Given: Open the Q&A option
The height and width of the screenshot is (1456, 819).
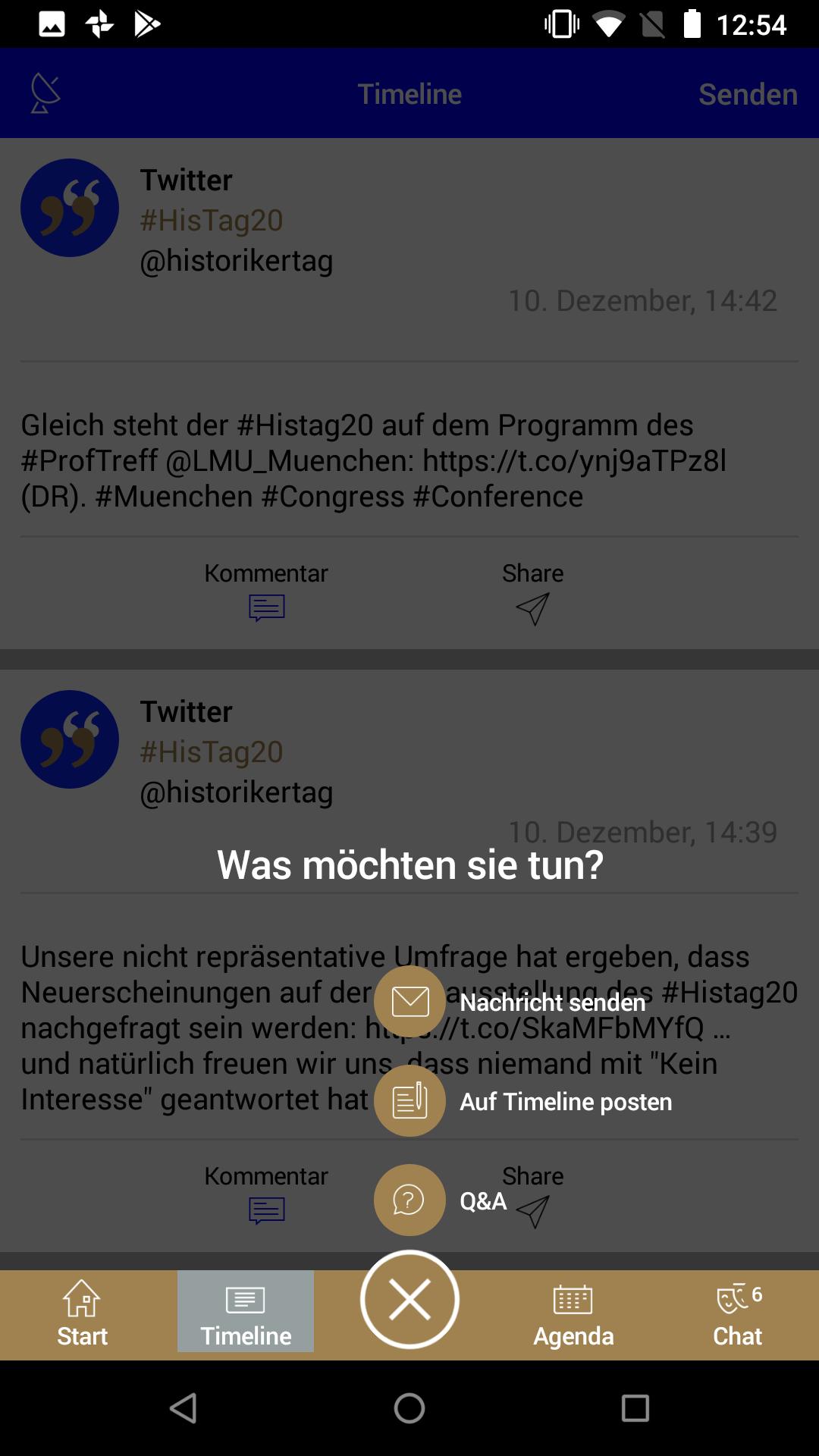Looking at the screenshot, I should pos(410,1200).
